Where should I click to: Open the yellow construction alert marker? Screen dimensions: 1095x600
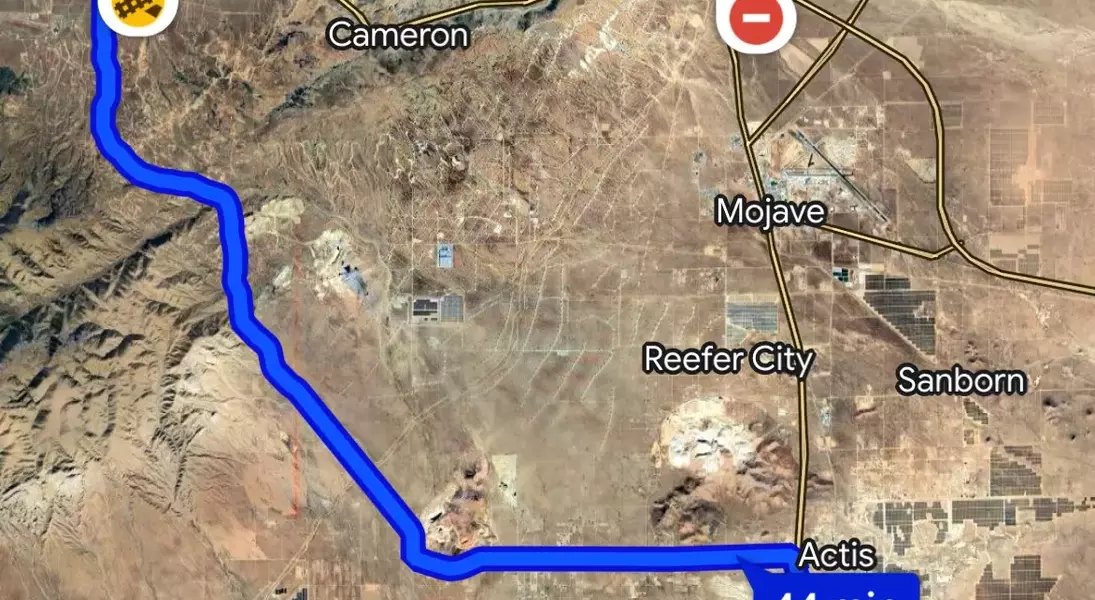point(139,12)
